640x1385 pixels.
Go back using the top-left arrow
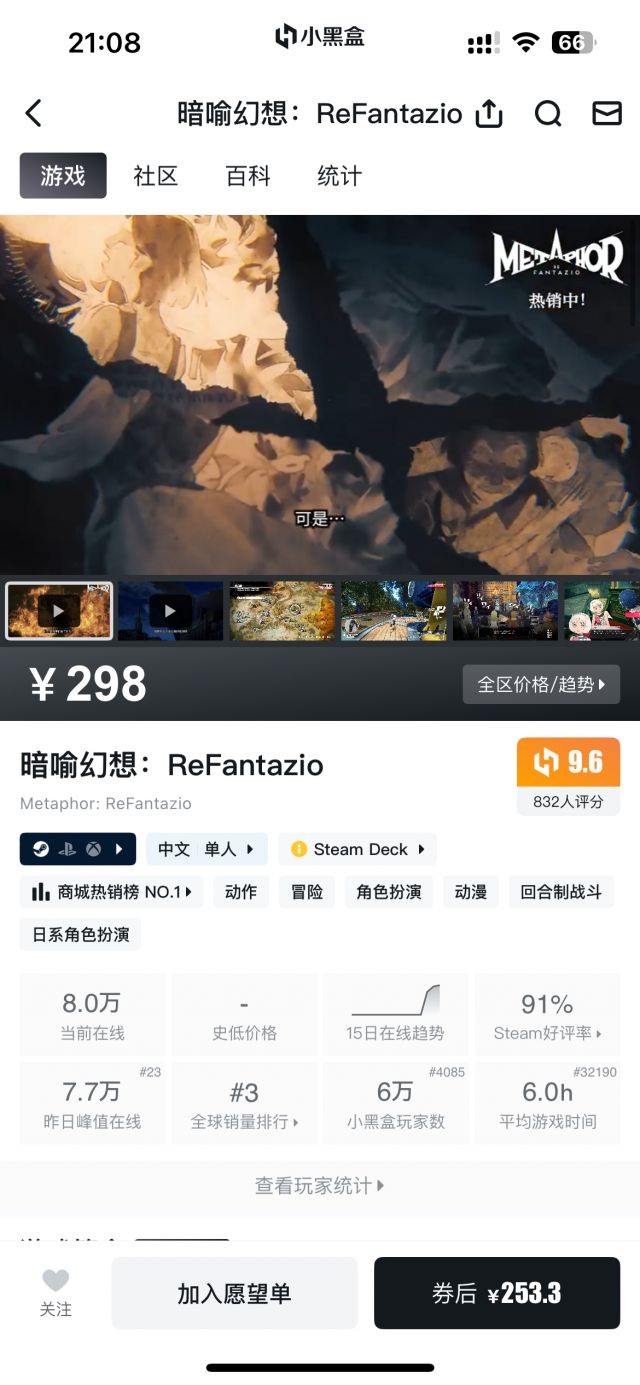point(34,113)
